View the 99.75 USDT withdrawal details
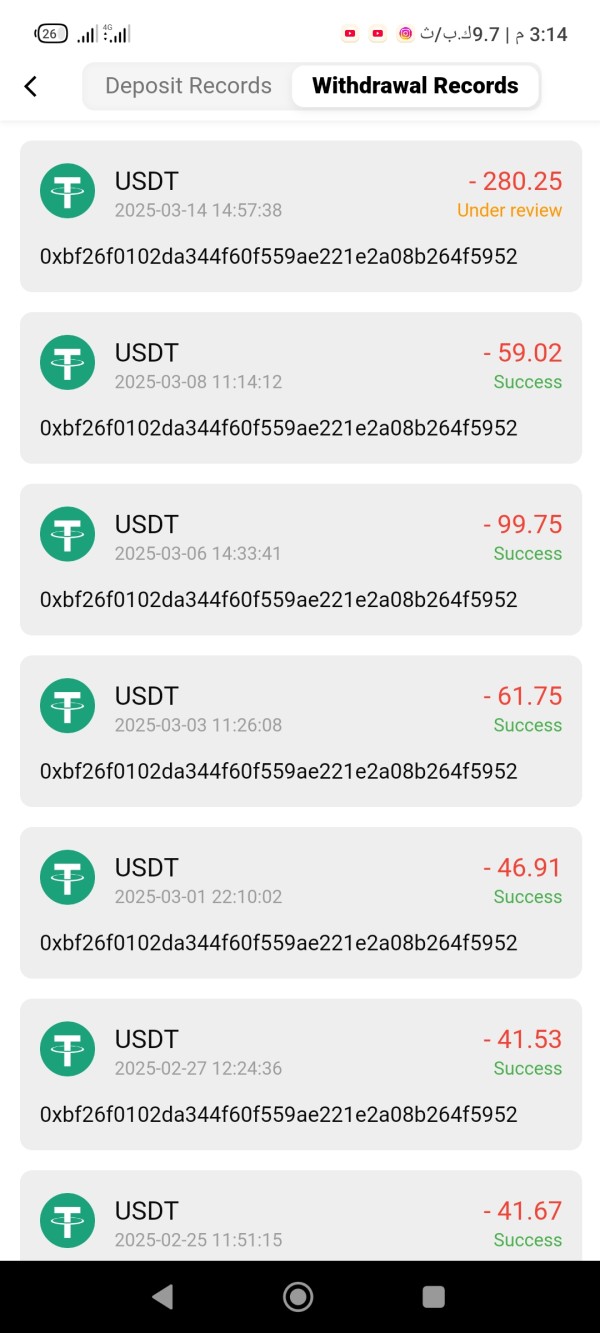Image resolution: width=600 pixels, height=1333 pixels. 300,559
